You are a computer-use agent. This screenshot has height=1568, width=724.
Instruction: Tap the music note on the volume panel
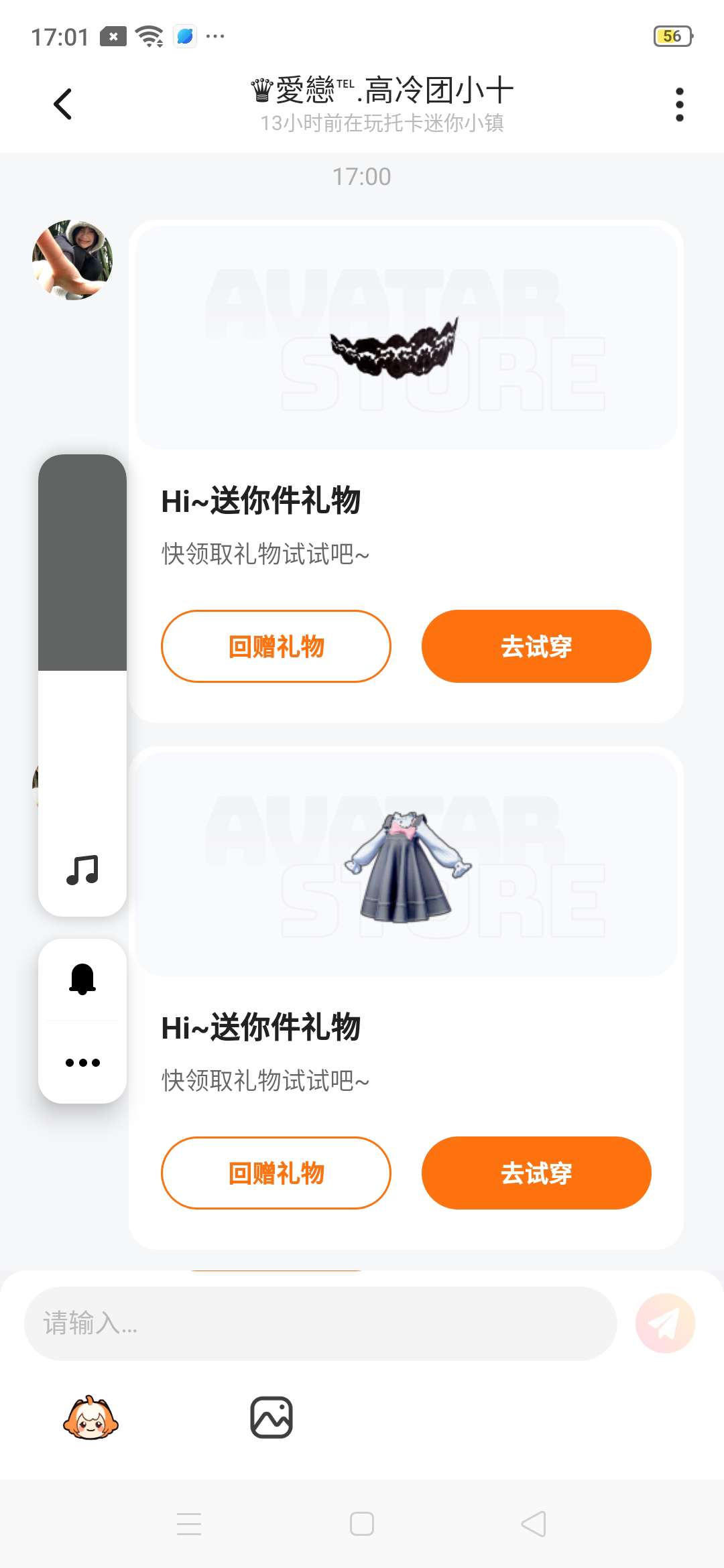pos(82,870)
